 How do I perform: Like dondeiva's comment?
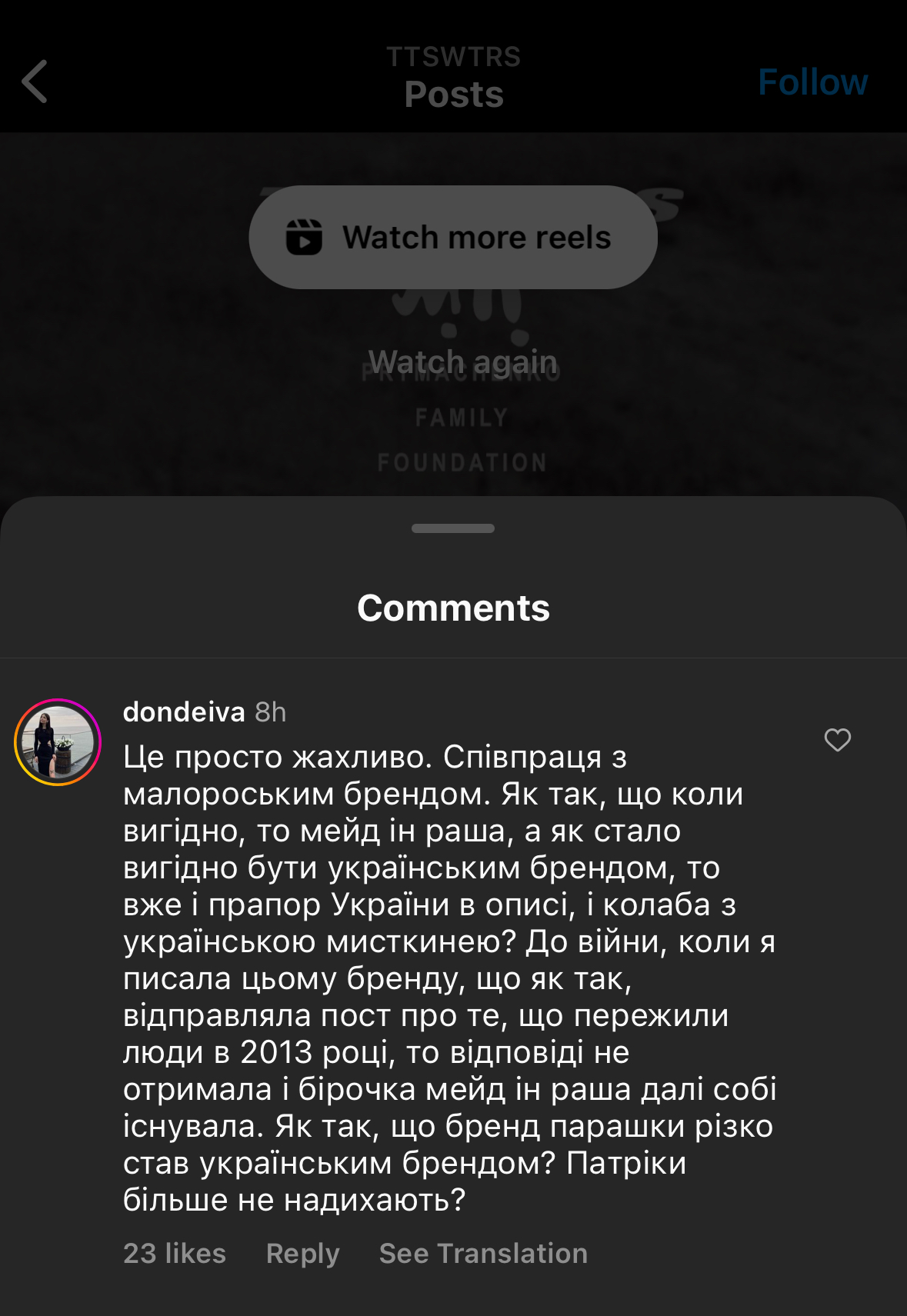837,740
